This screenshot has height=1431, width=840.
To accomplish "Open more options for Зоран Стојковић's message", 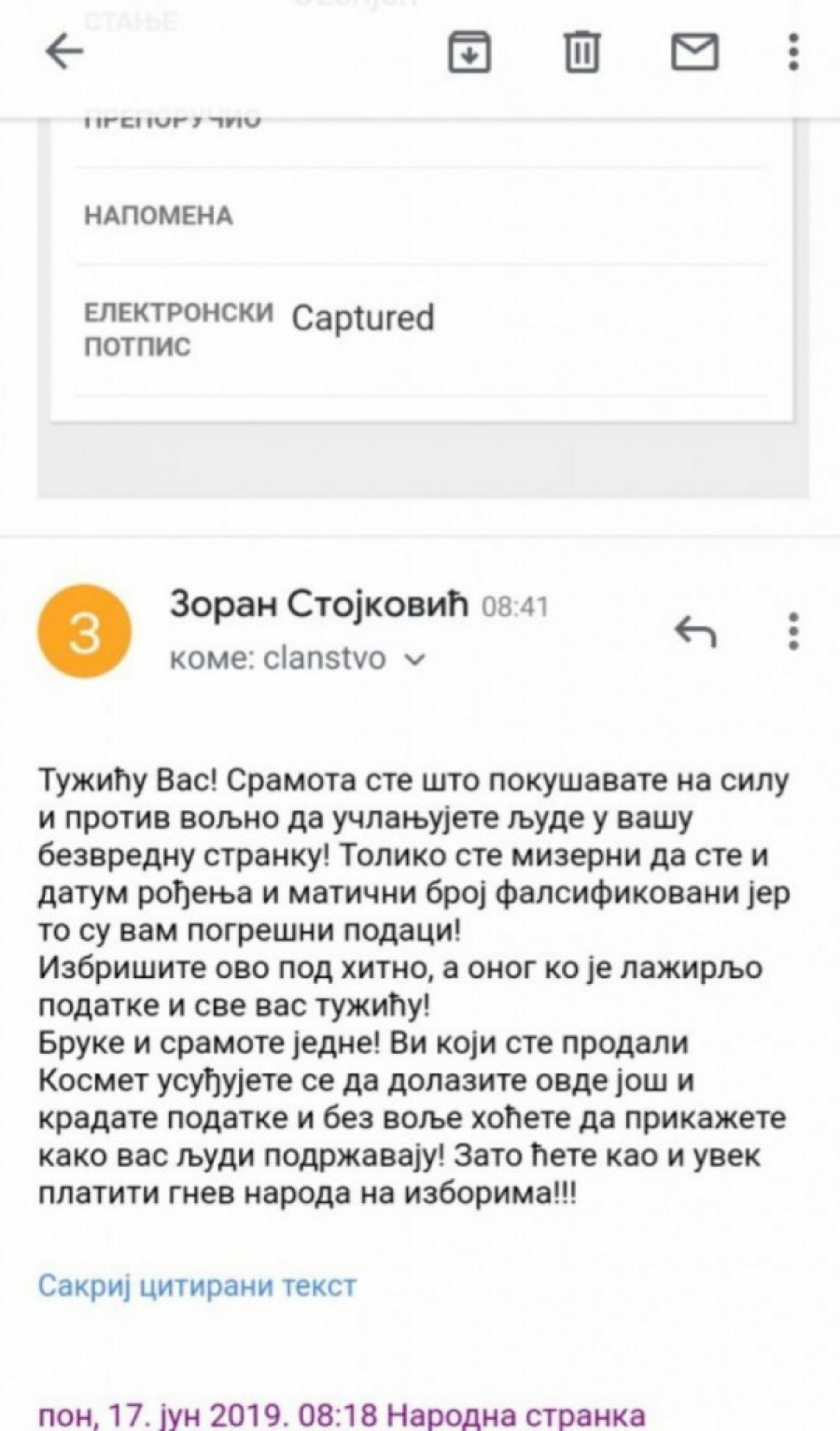I will (793, 632).
